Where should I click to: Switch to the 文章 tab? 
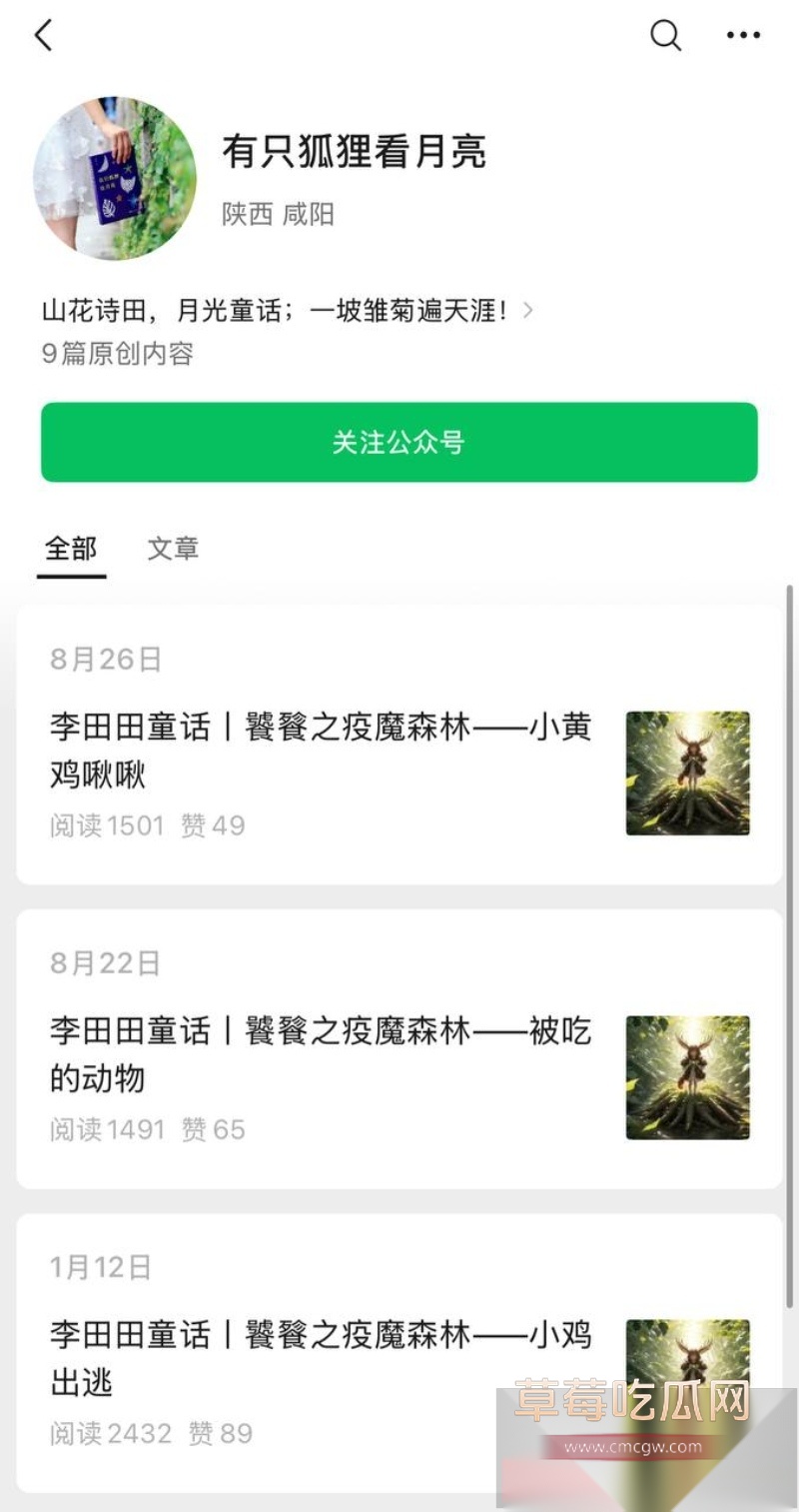tap(175, 548)
